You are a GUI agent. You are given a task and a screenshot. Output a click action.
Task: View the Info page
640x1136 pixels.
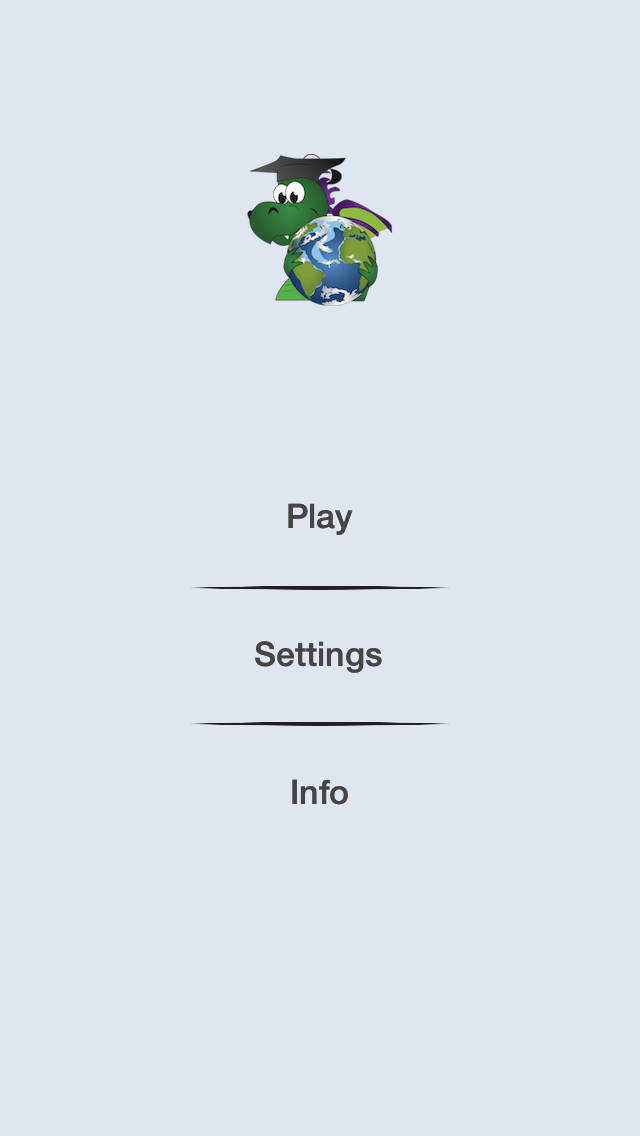tap(319, 792)
